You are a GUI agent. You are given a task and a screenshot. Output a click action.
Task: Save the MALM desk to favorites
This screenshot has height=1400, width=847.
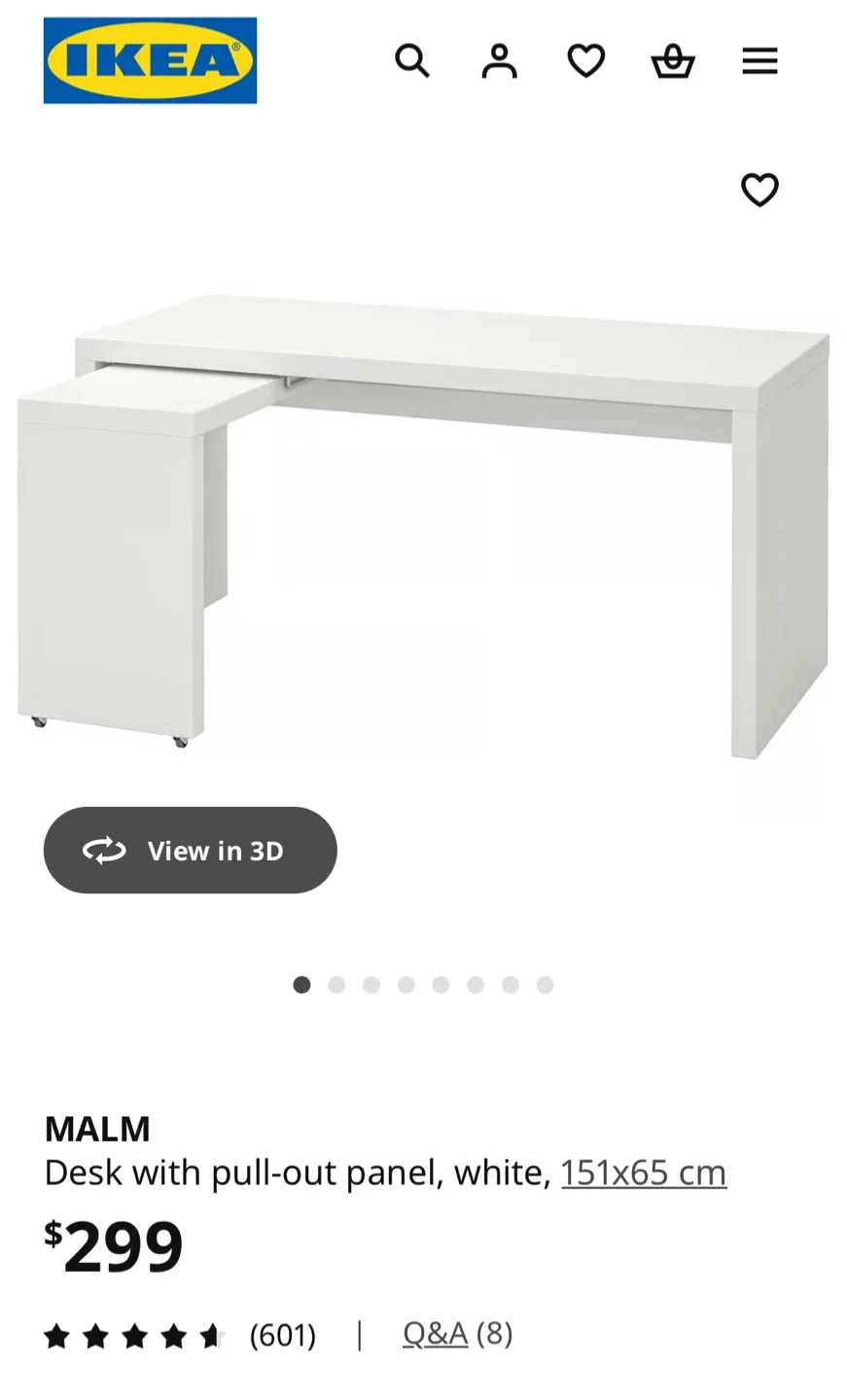(759, 190)
